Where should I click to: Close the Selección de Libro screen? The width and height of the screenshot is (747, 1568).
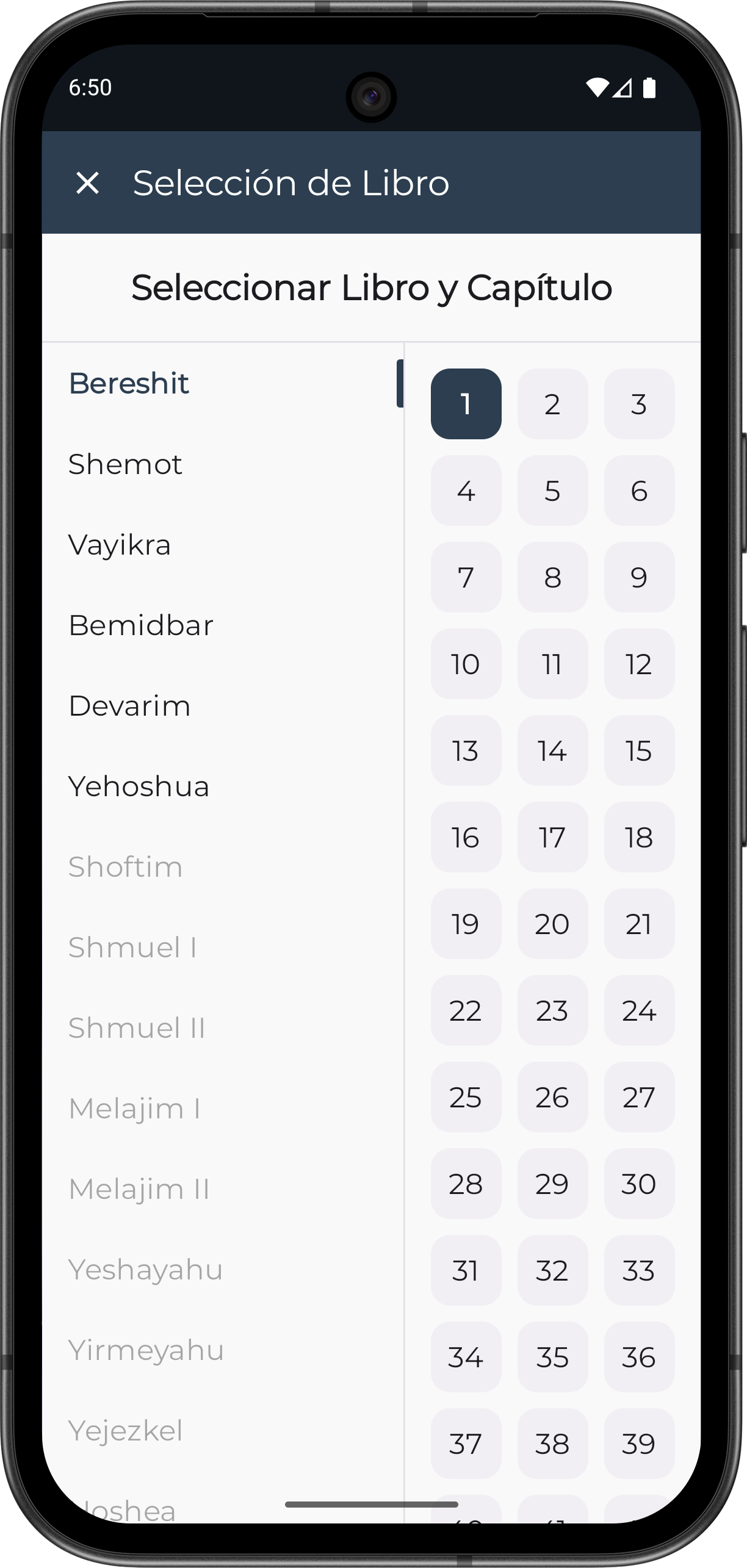tap(87, 183)
